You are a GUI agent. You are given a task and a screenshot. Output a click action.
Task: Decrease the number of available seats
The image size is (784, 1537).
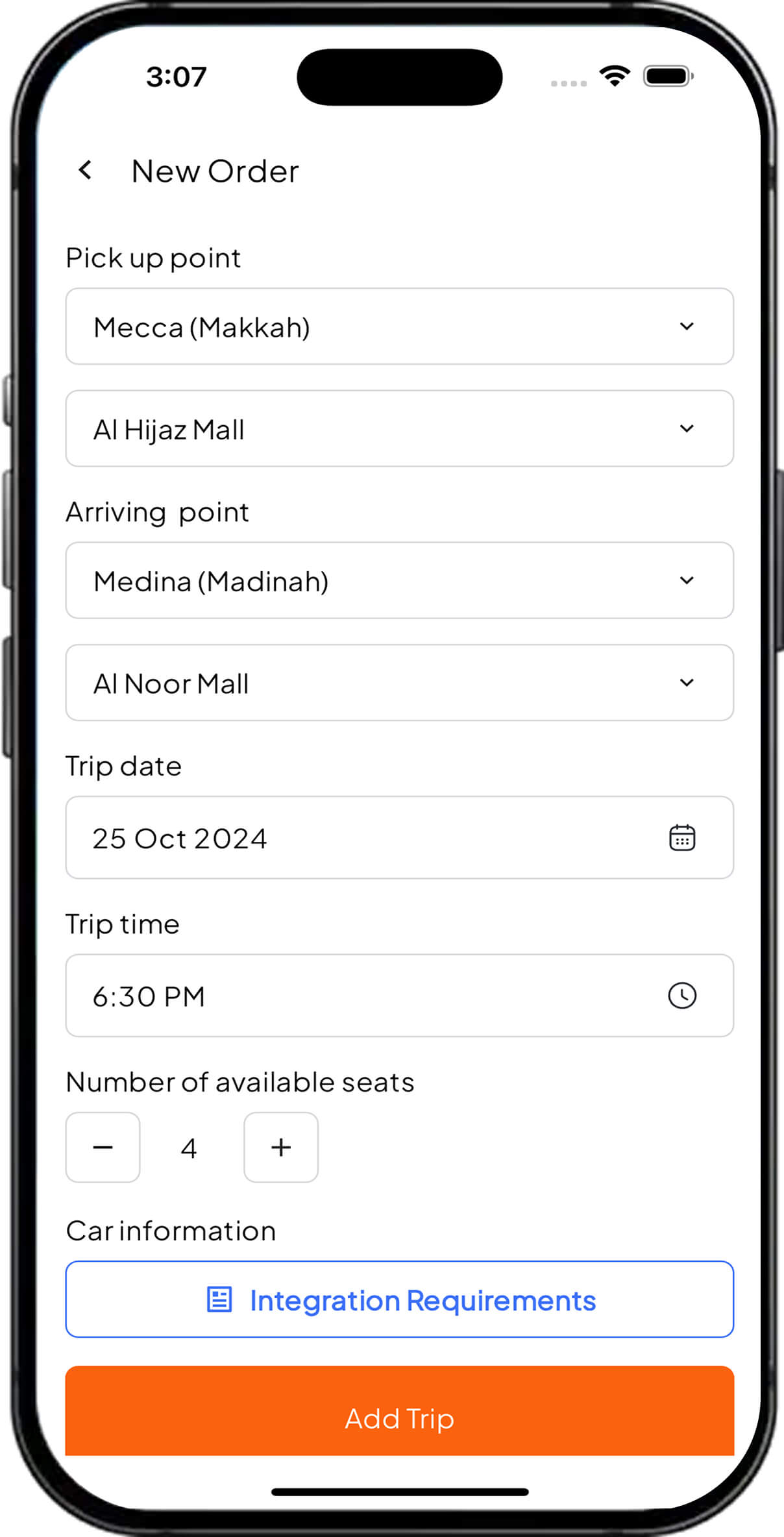pyautogui.click(x=103, y=1147)
